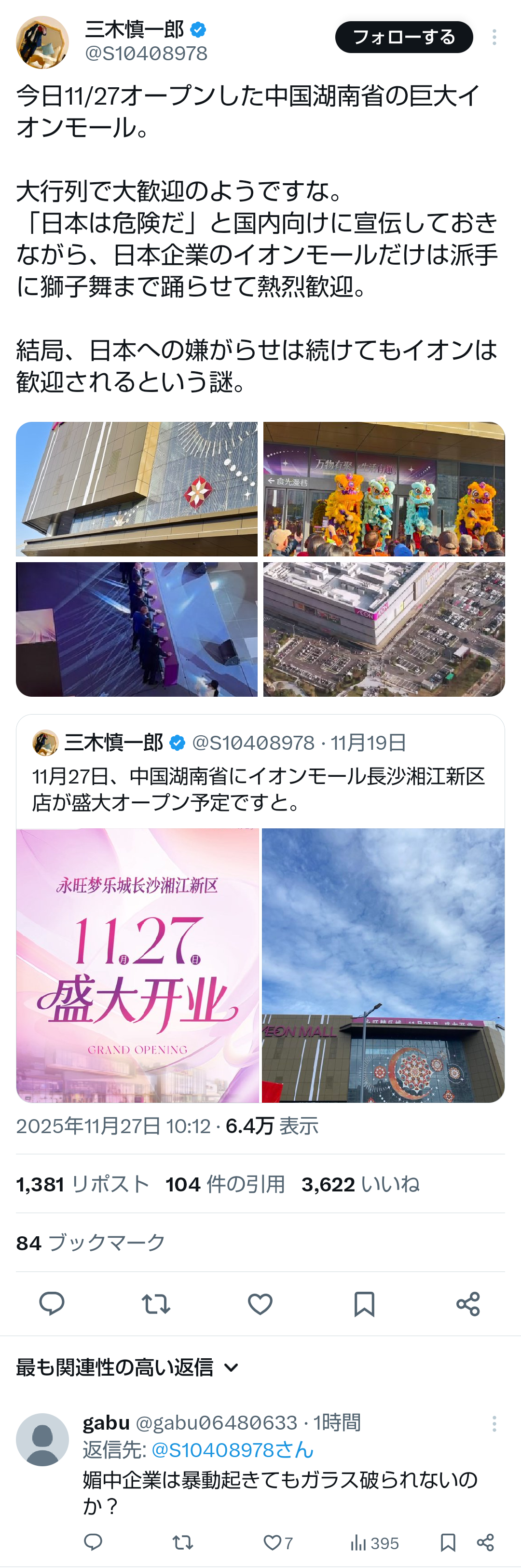
Task: Repost the main post
Action: coord(156,1304)
